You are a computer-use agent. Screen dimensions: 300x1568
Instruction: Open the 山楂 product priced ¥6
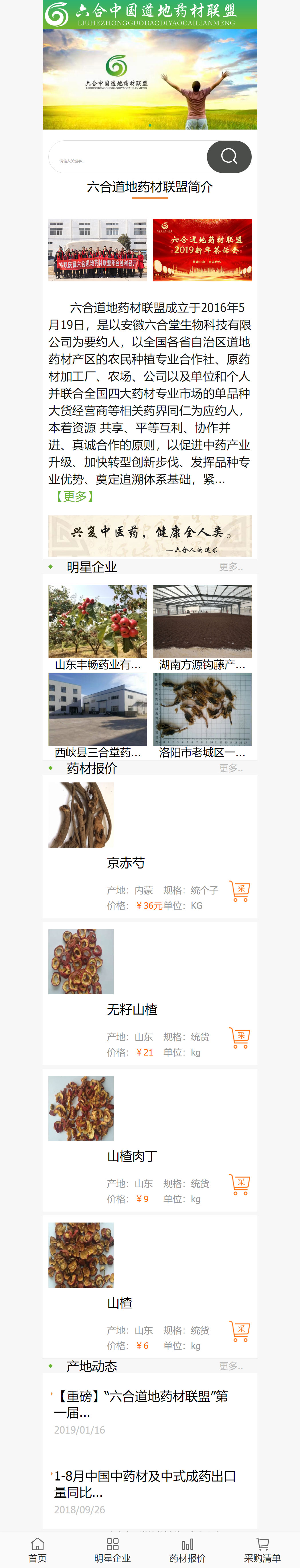pos(119,1303)
